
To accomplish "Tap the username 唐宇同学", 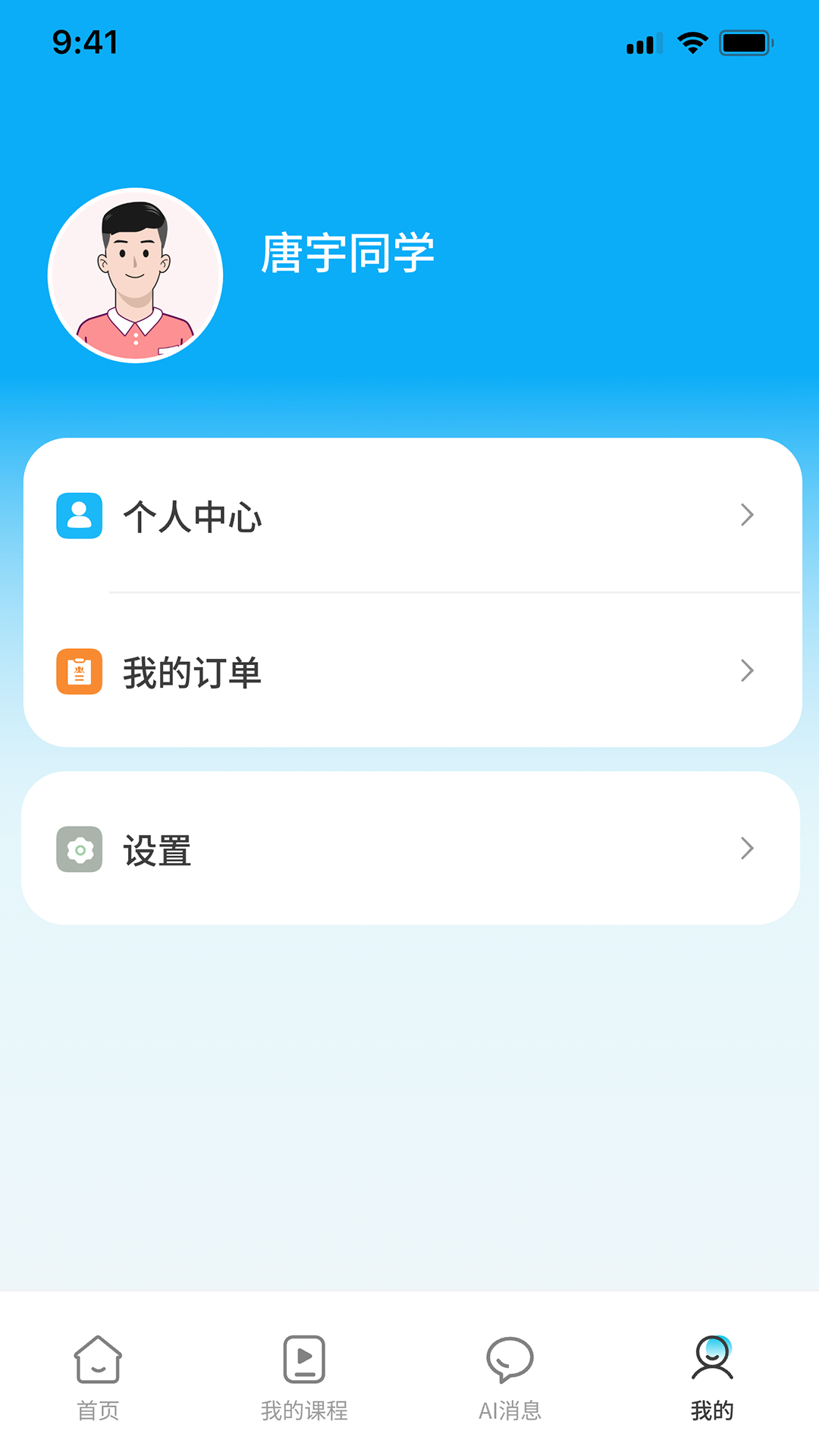I will pos(345,254).
